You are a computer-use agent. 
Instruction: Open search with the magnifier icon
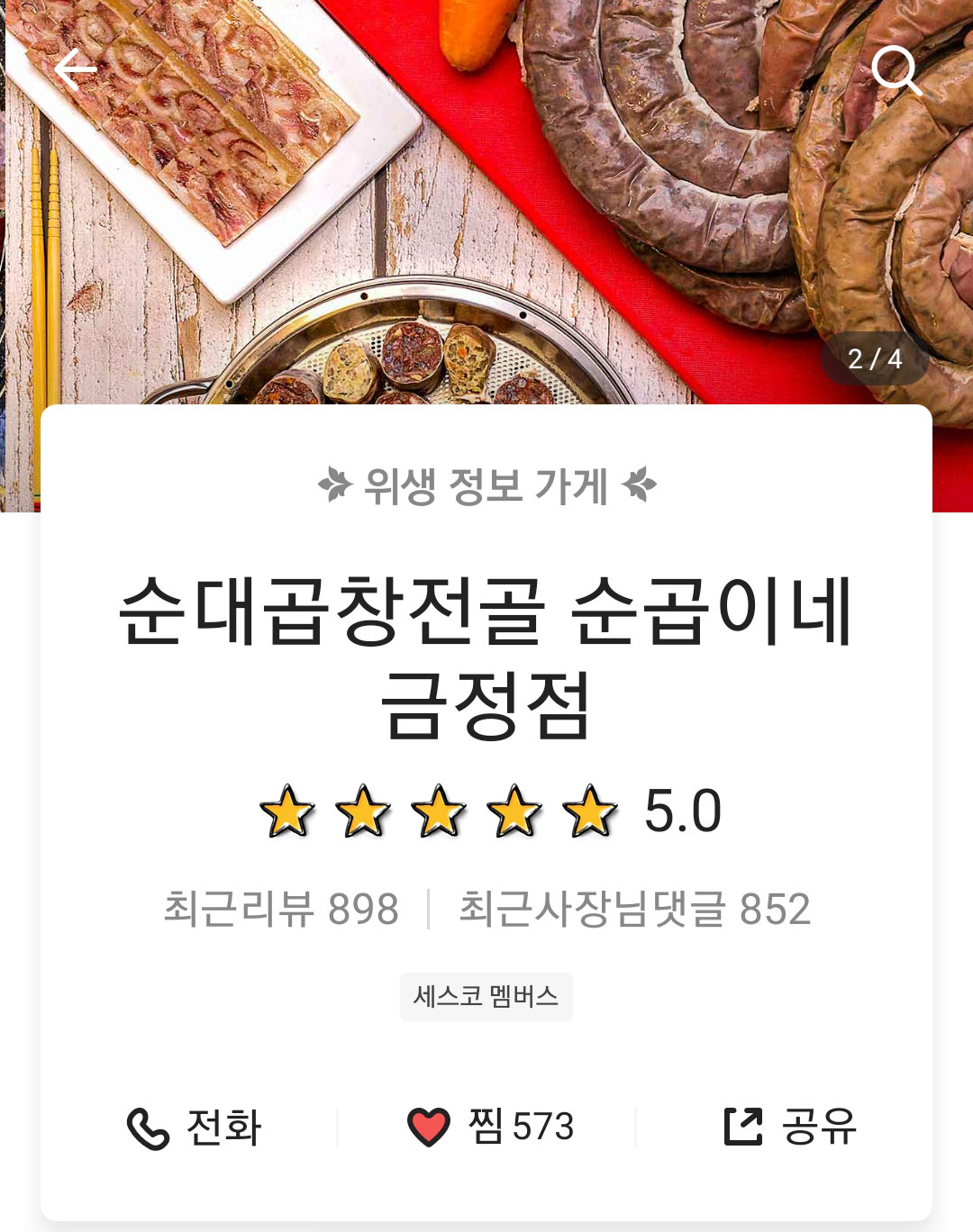[x=896, y=70]
